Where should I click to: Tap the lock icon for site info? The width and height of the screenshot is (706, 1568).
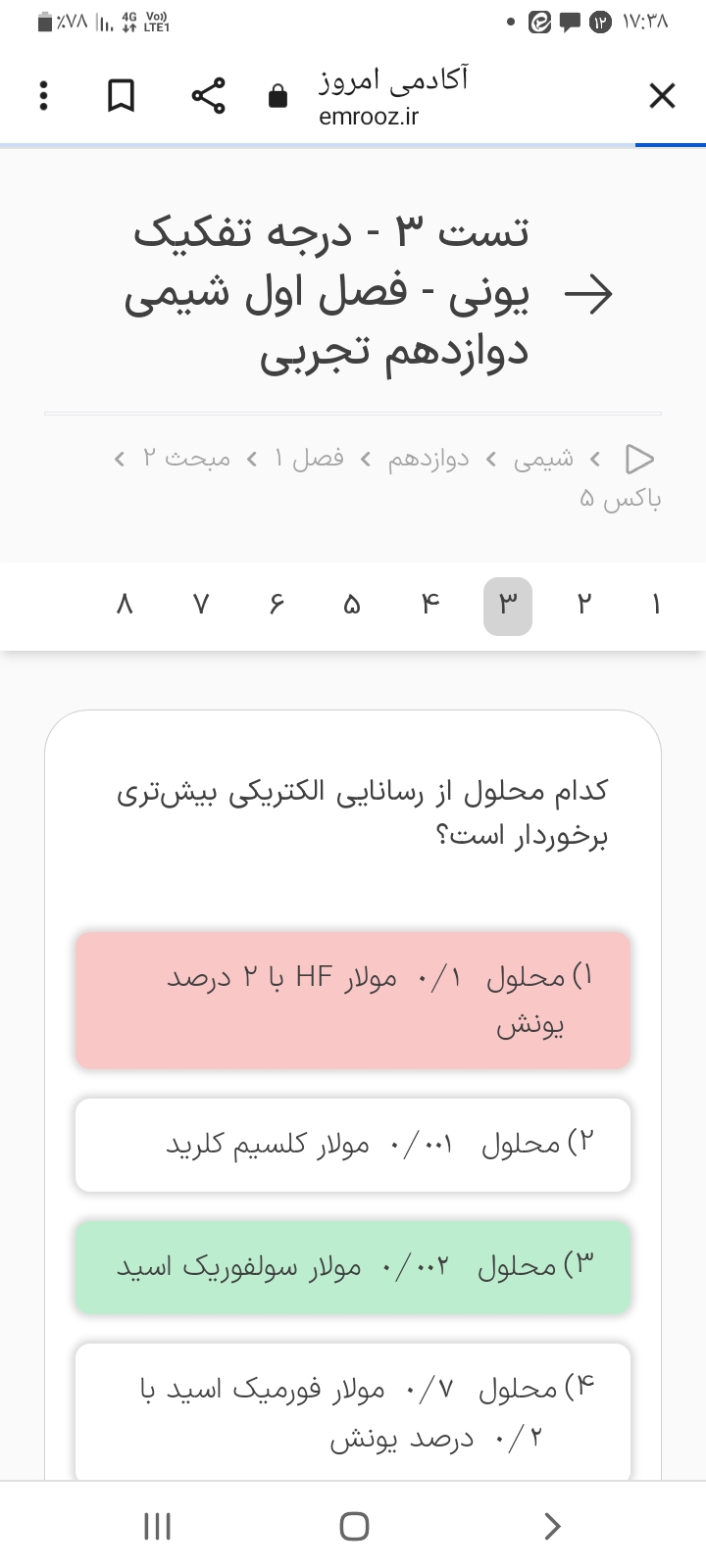[277, 96]
